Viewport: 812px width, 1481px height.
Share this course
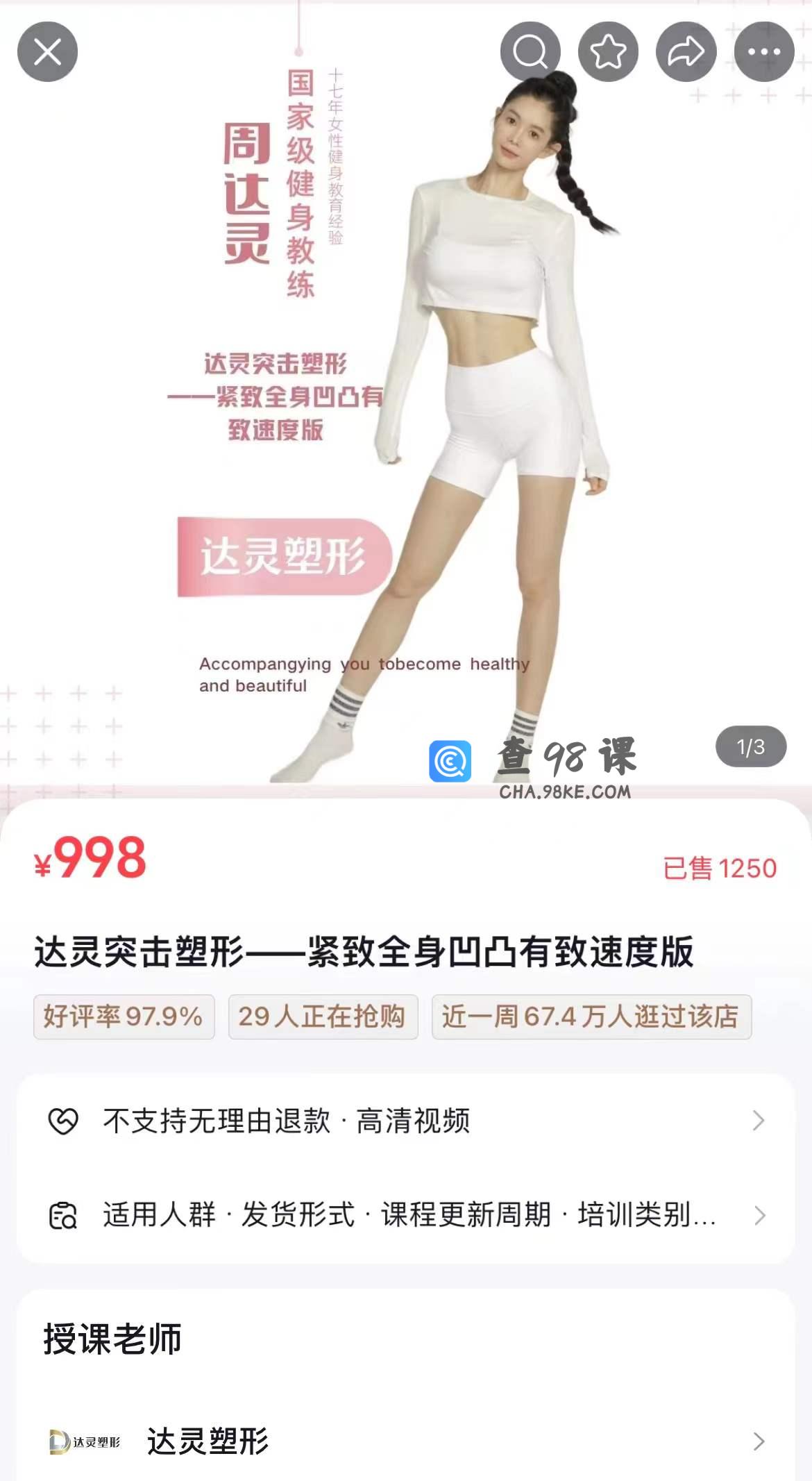point(686,52)
